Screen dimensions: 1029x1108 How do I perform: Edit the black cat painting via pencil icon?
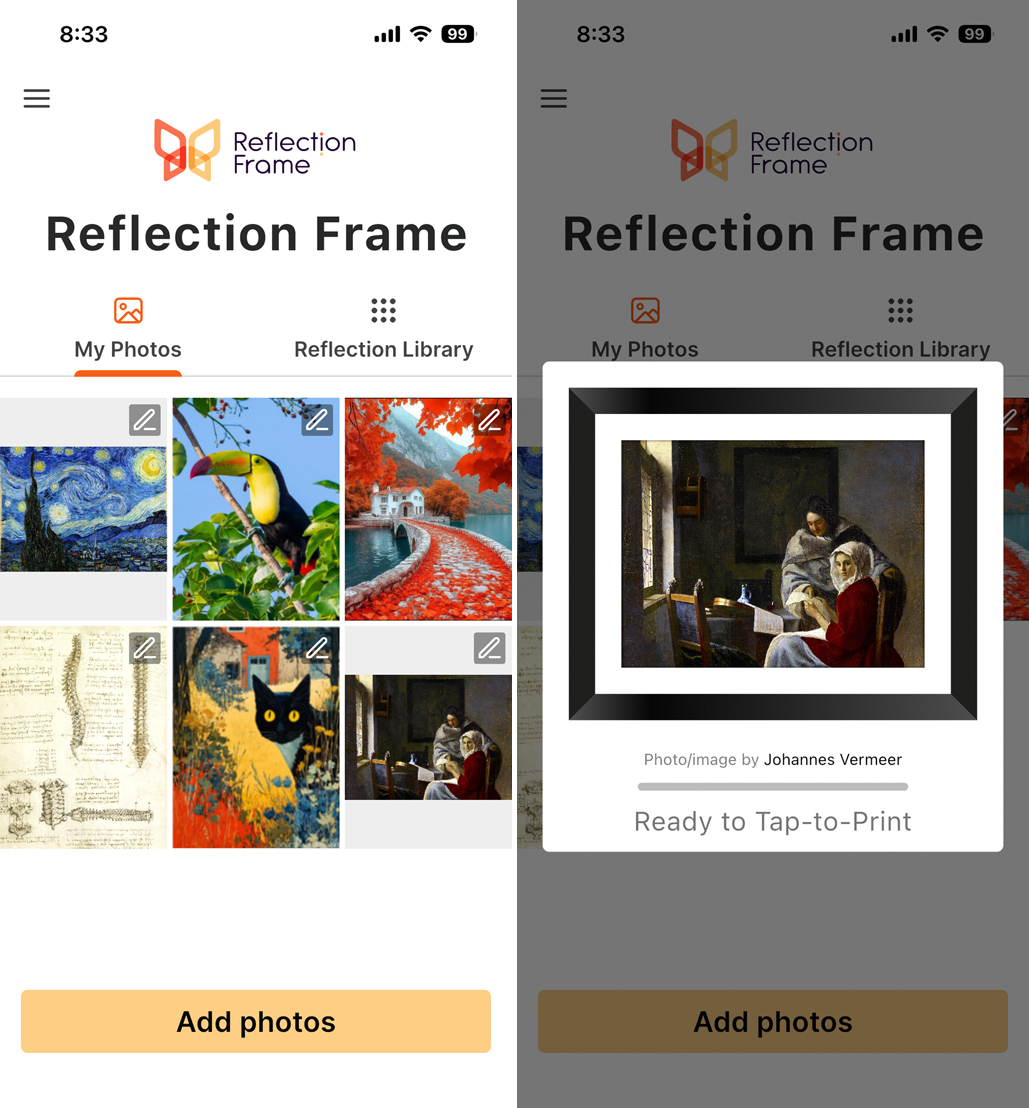click(x=317, y=648)
